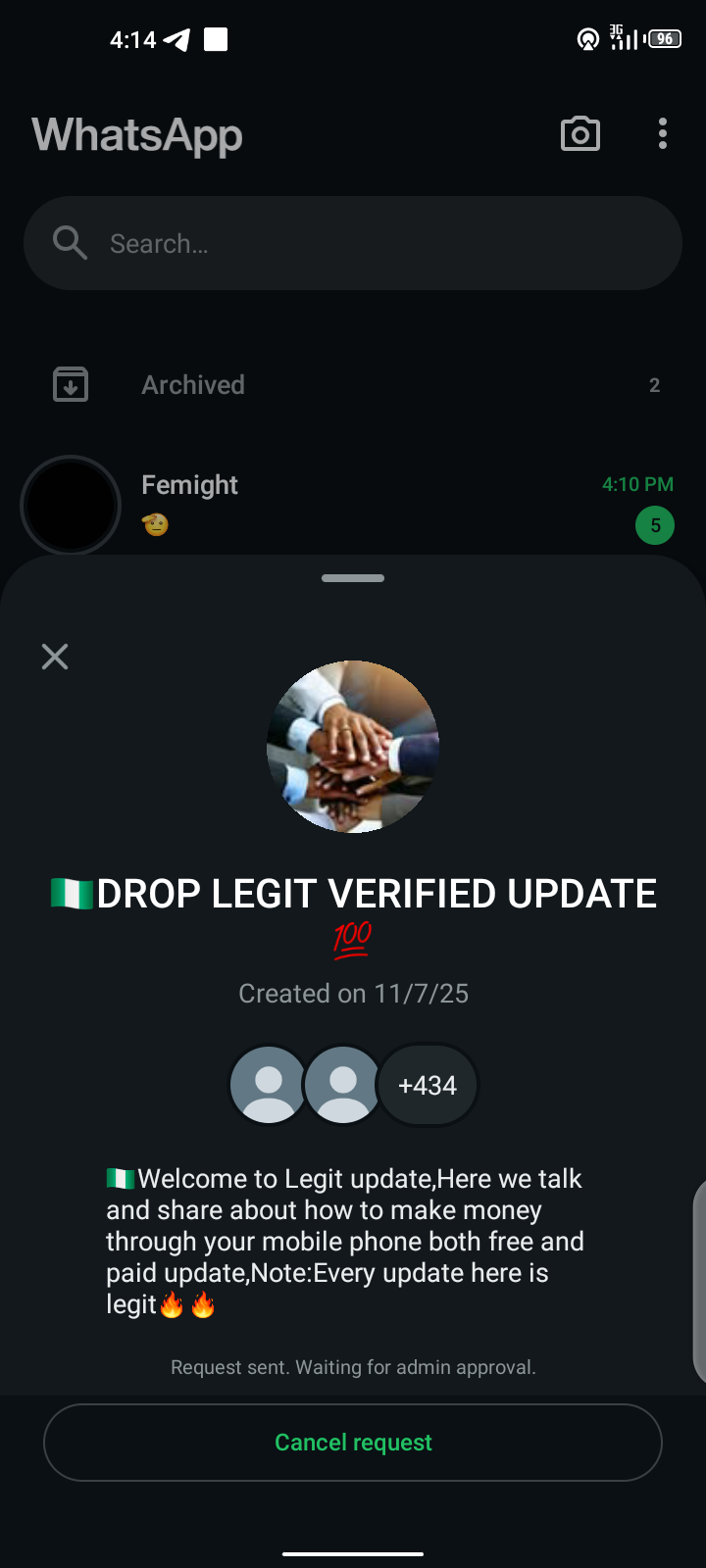
Task: Open the Archived chats row
Action: click(x=353, y=385)
